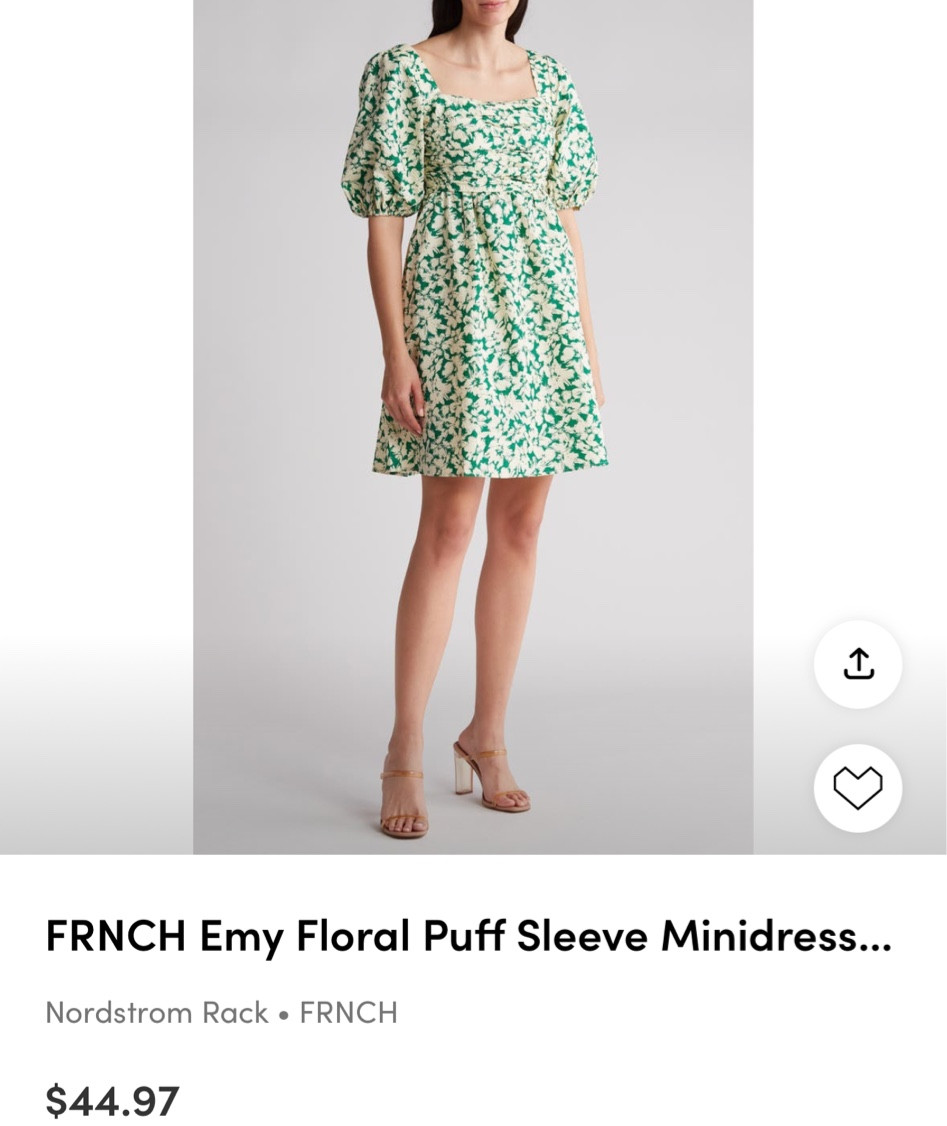Click the $44.97 price label
The image size is (947, 1126).
(x=111, y=1100)
